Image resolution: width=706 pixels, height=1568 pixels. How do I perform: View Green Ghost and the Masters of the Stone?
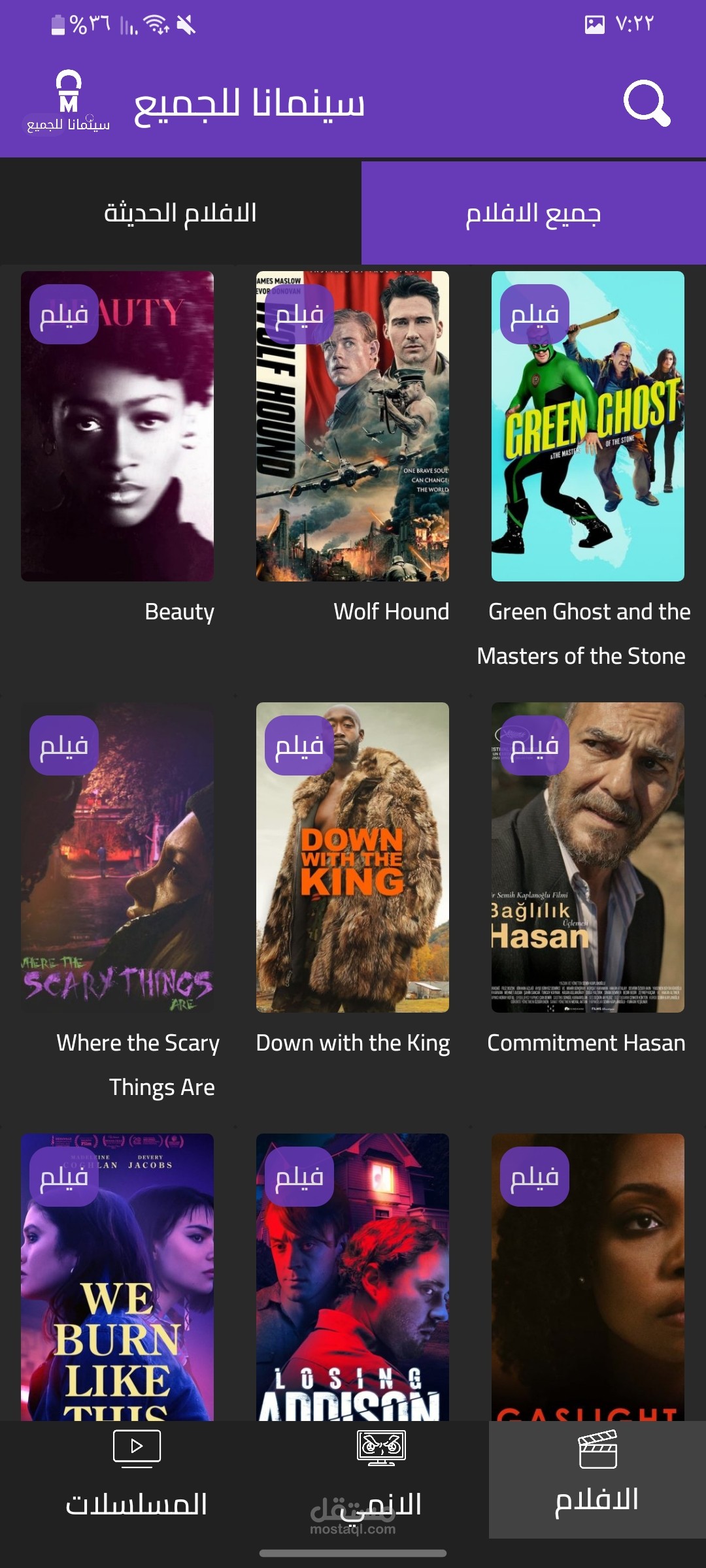588,426
